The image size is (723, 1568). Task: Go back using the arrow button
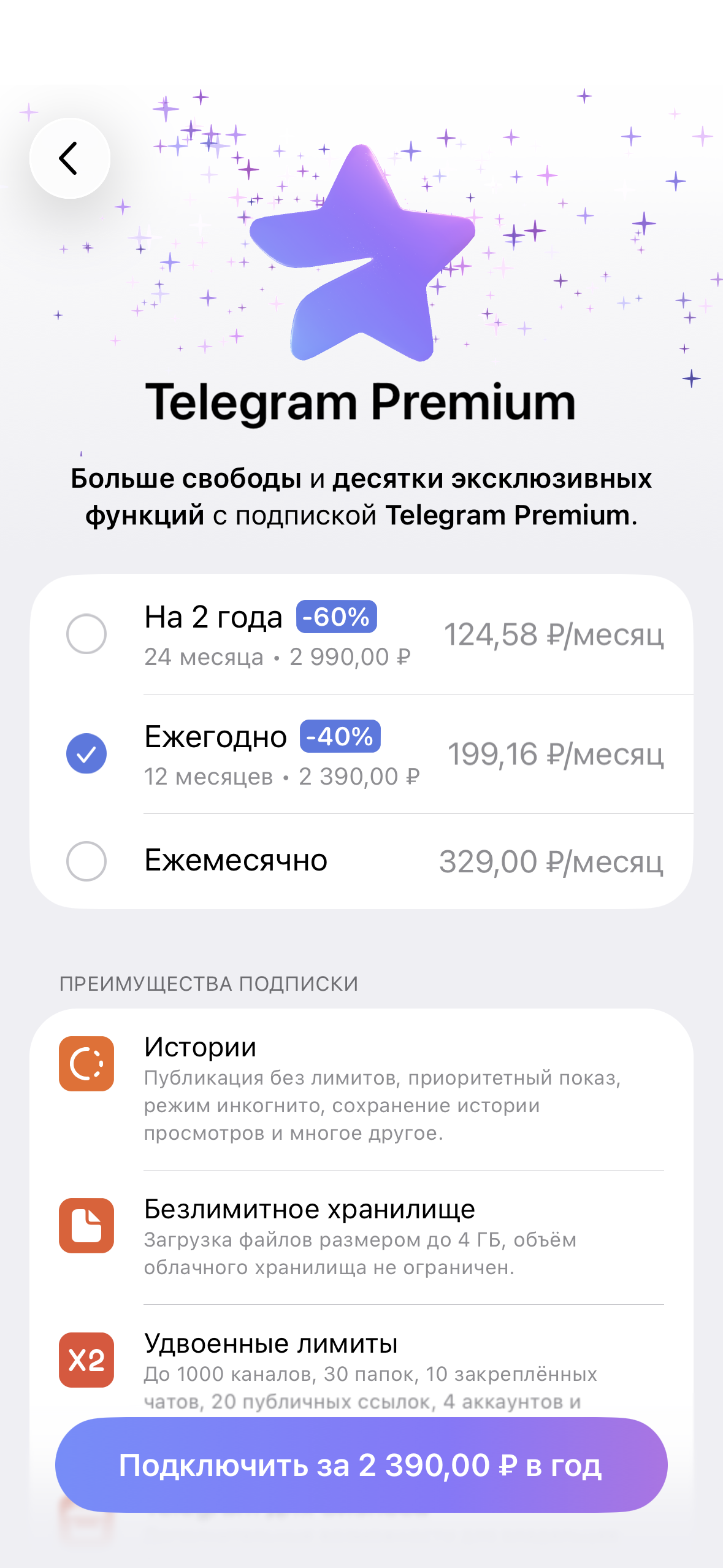(70, 158)
